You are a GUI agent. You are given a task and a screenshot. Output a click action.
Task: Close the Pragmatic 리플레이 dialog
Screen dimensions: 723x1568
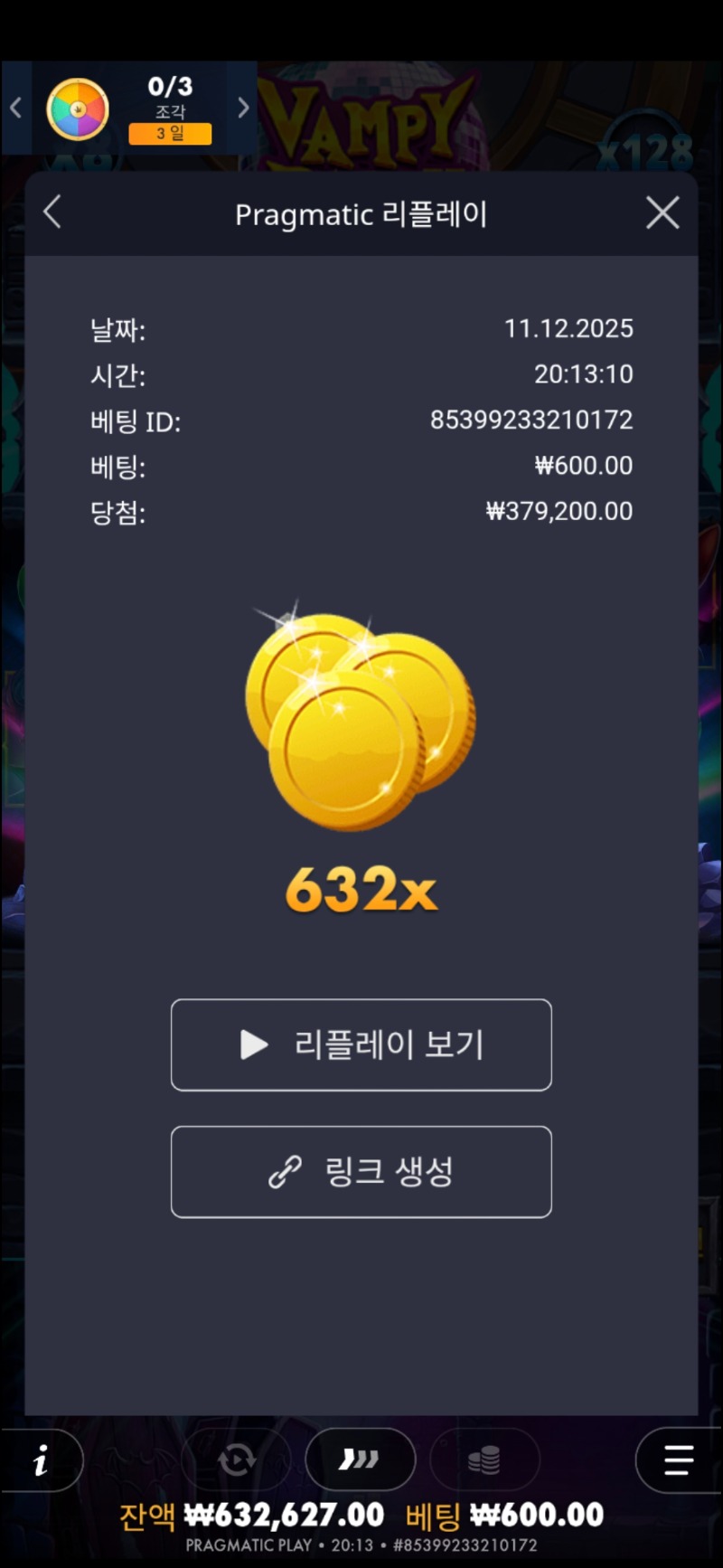click(x=662, y=213)
